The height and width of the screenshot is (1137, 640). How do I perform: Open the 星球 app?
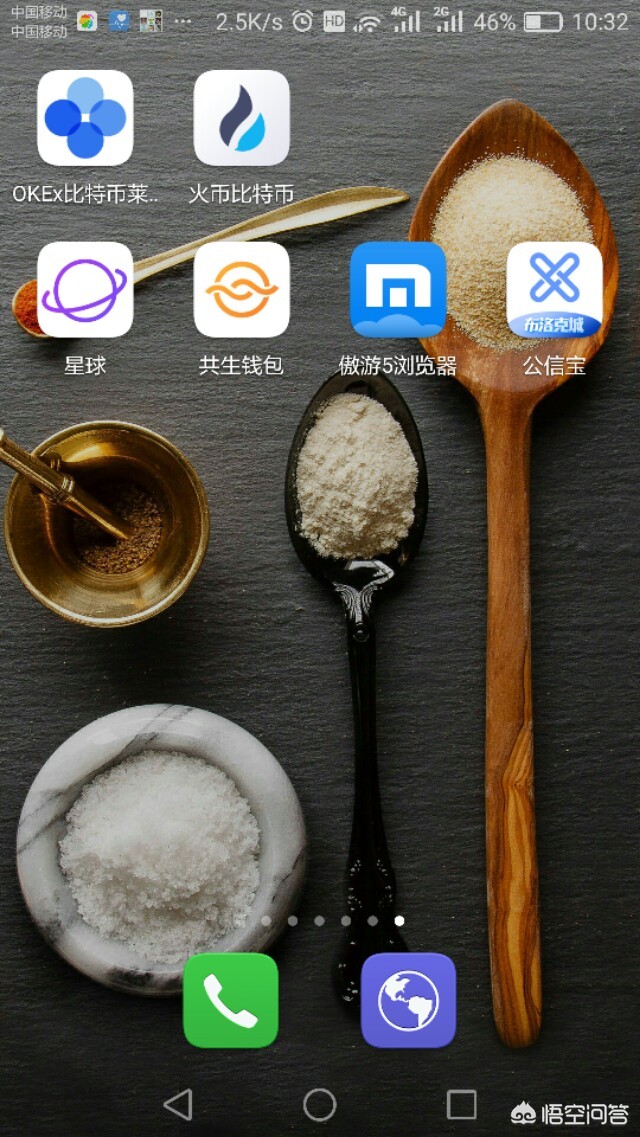(x=85, y=290)
